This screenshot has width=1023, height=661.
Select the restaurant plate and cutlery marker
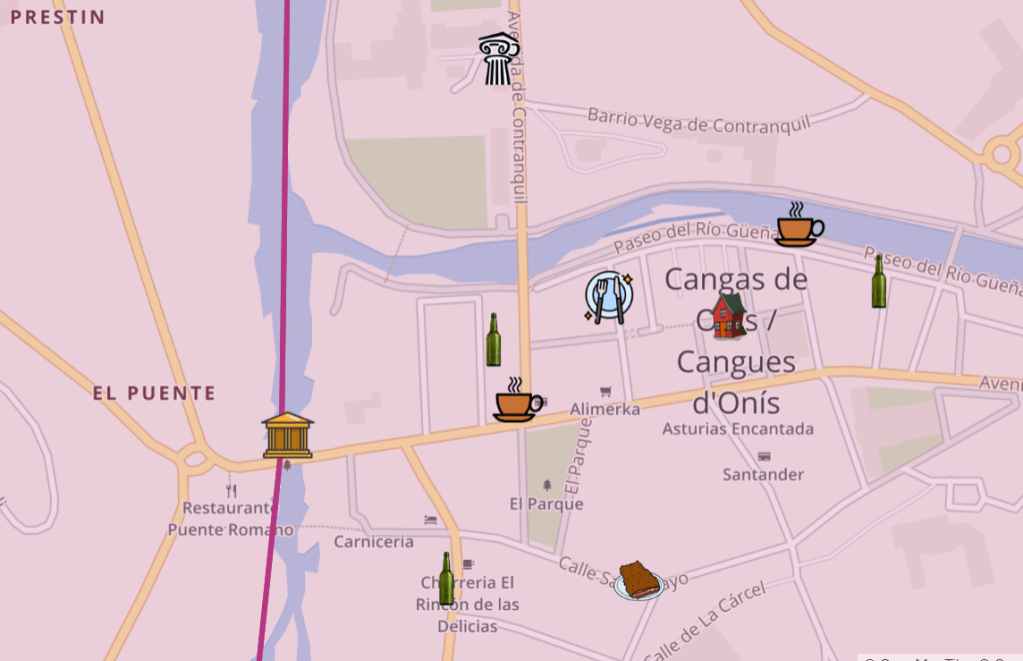point(609,297)
